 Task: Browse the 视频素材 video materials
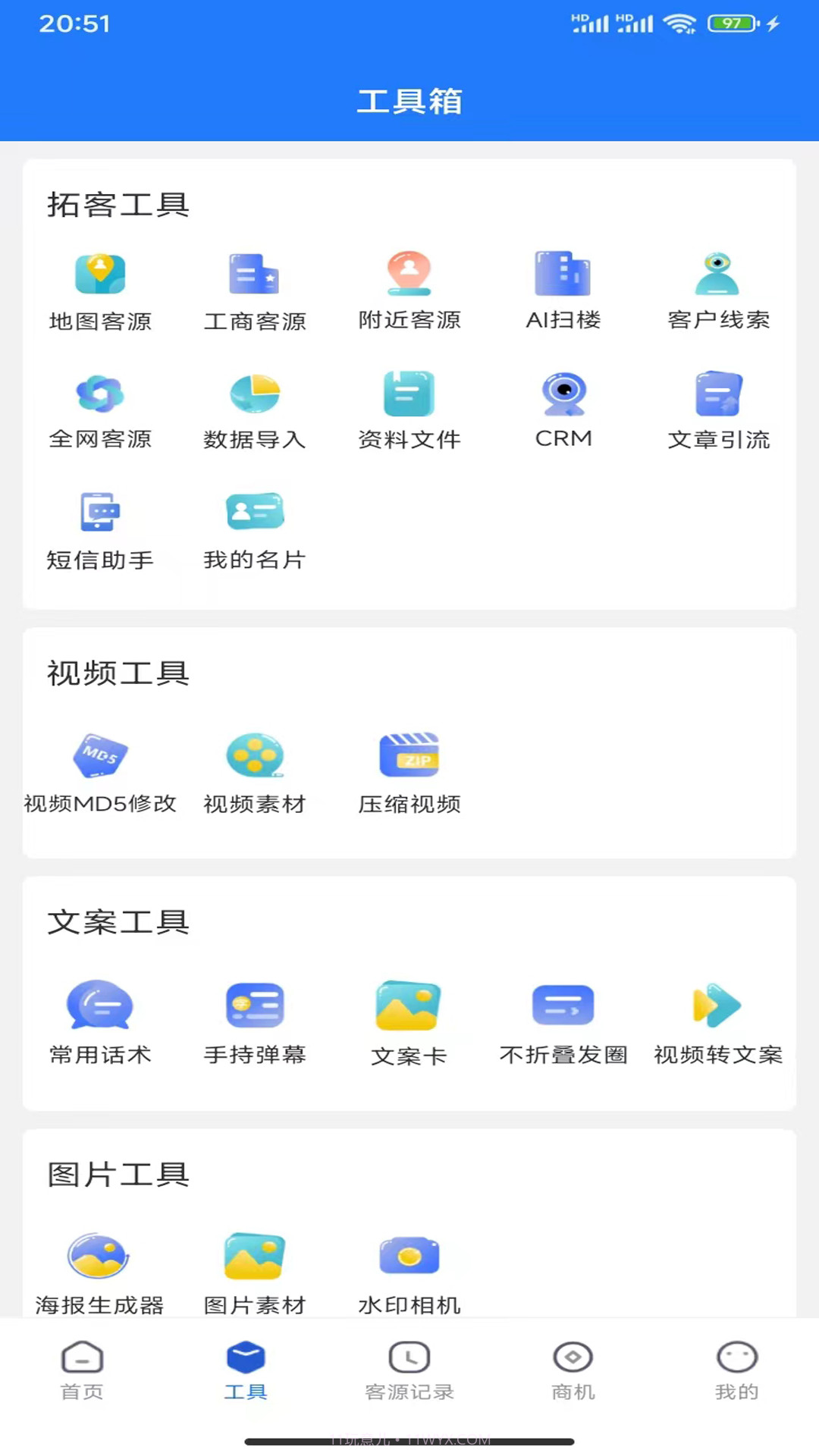[254, 772]
